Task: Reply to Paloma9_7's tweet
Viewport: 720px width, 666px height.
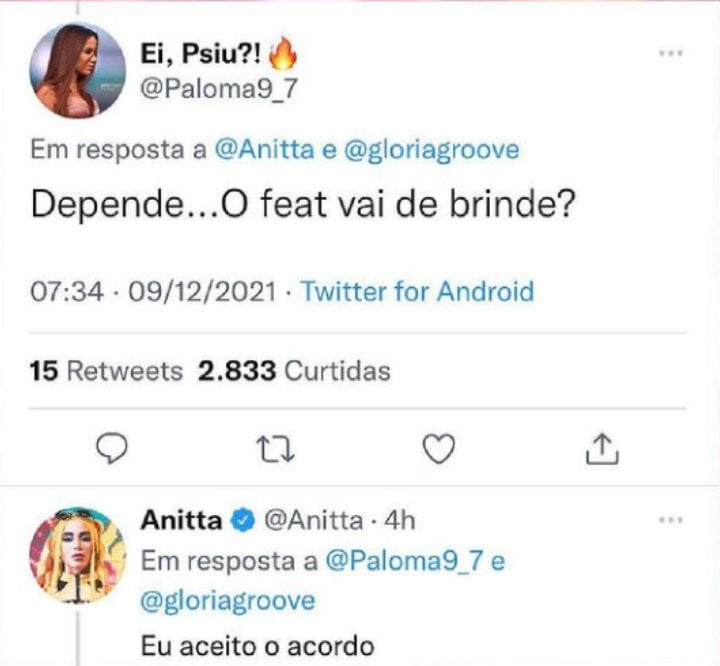Action: 113,451
